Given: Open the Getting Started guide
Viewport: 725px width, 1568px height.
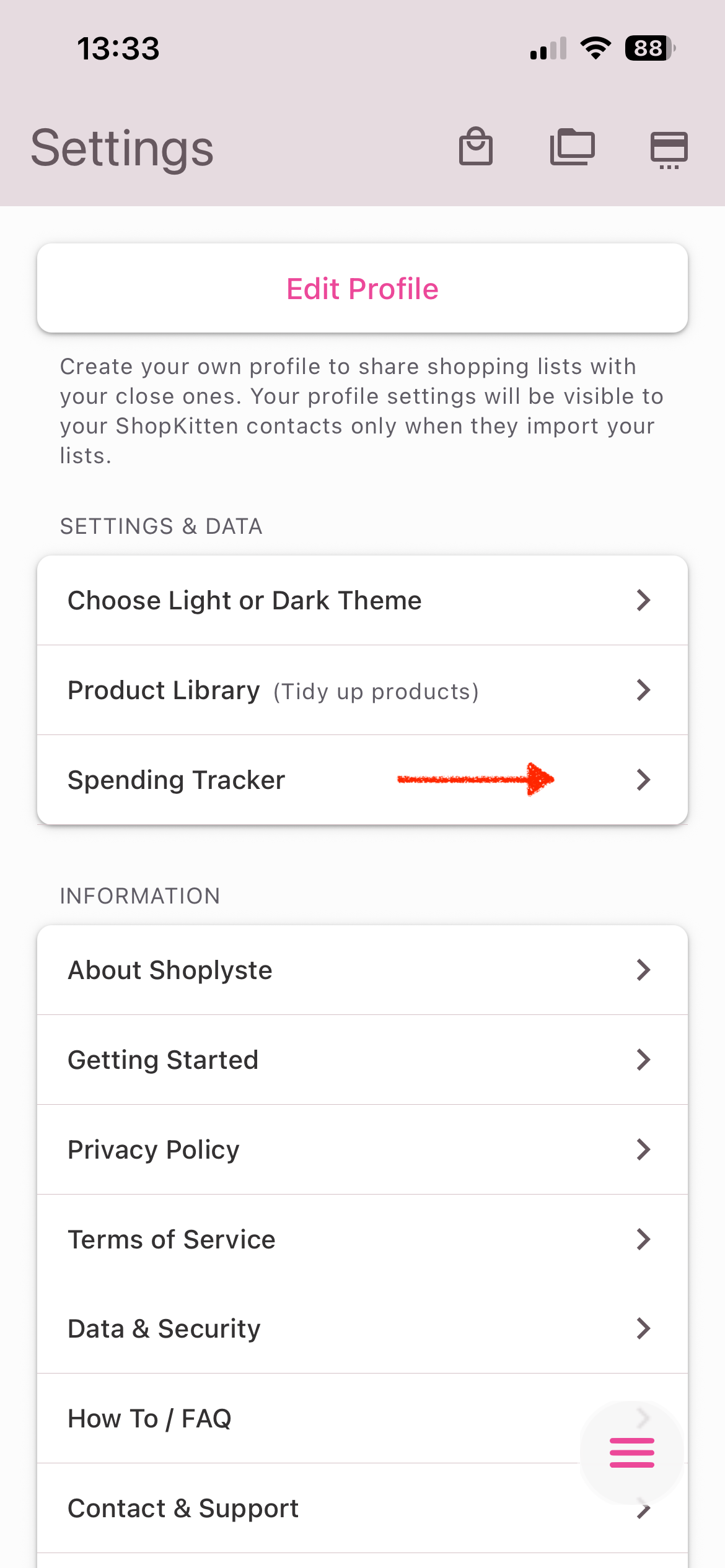Looking at the screenshot, I should 362,1060.
